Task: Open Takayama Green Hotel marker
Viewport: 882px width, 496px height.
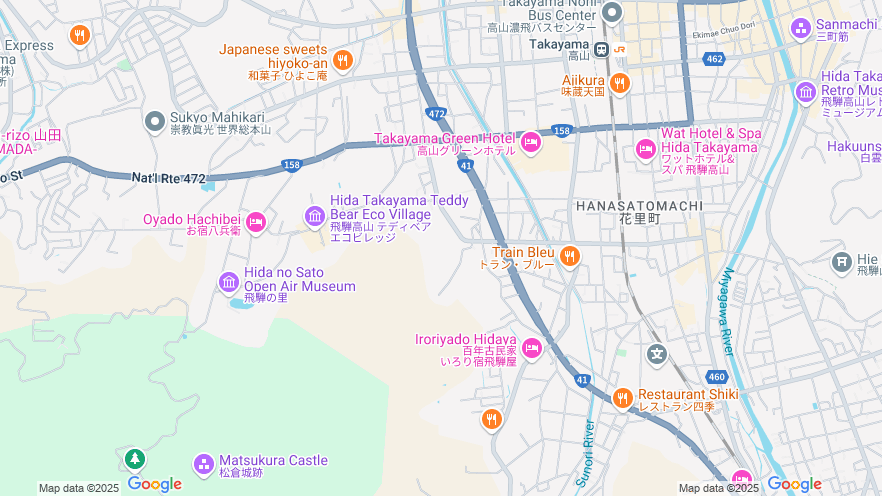Action: [531, 143]
